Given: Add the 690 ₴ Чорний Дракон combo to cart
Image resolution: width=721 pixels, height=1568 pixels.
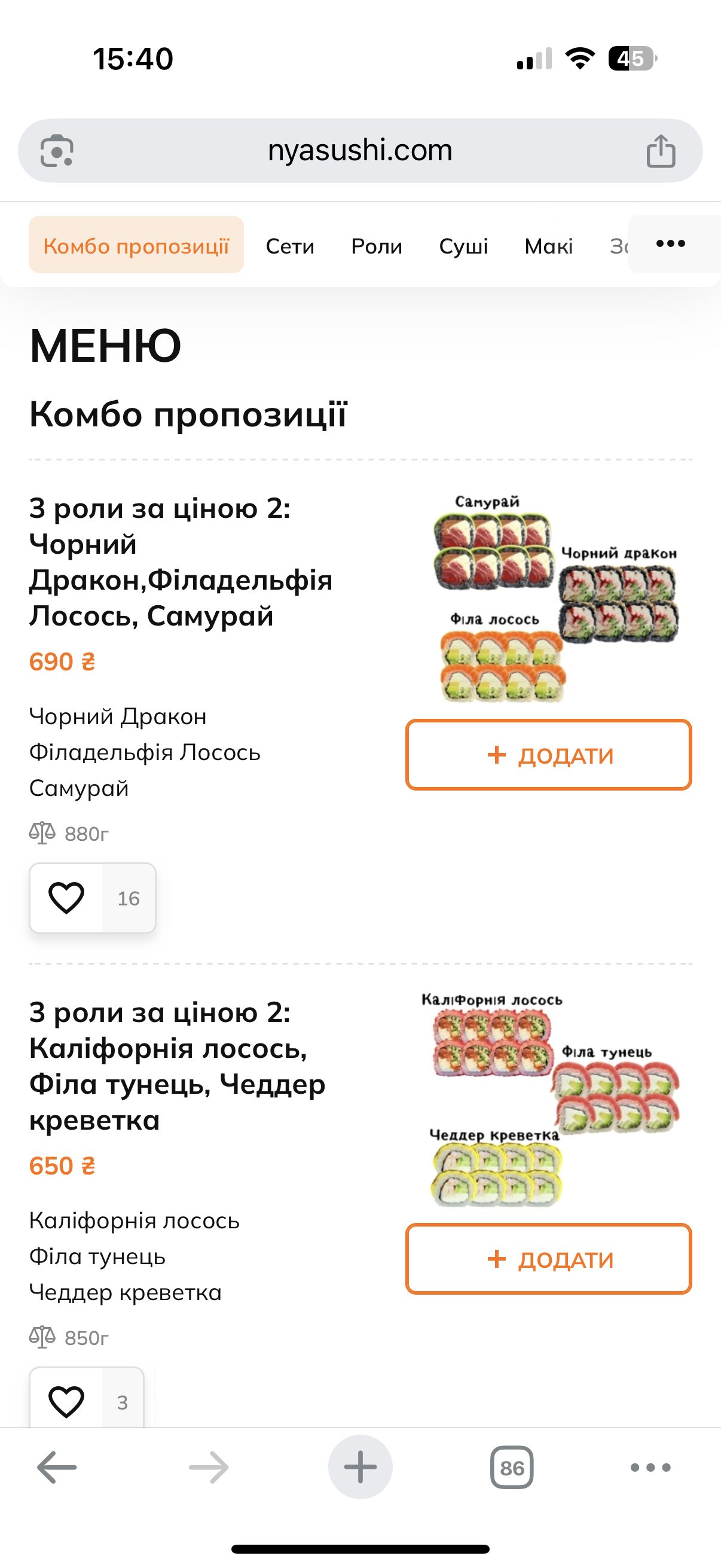Looking at the screenshot, I should (x=548, y=755).
